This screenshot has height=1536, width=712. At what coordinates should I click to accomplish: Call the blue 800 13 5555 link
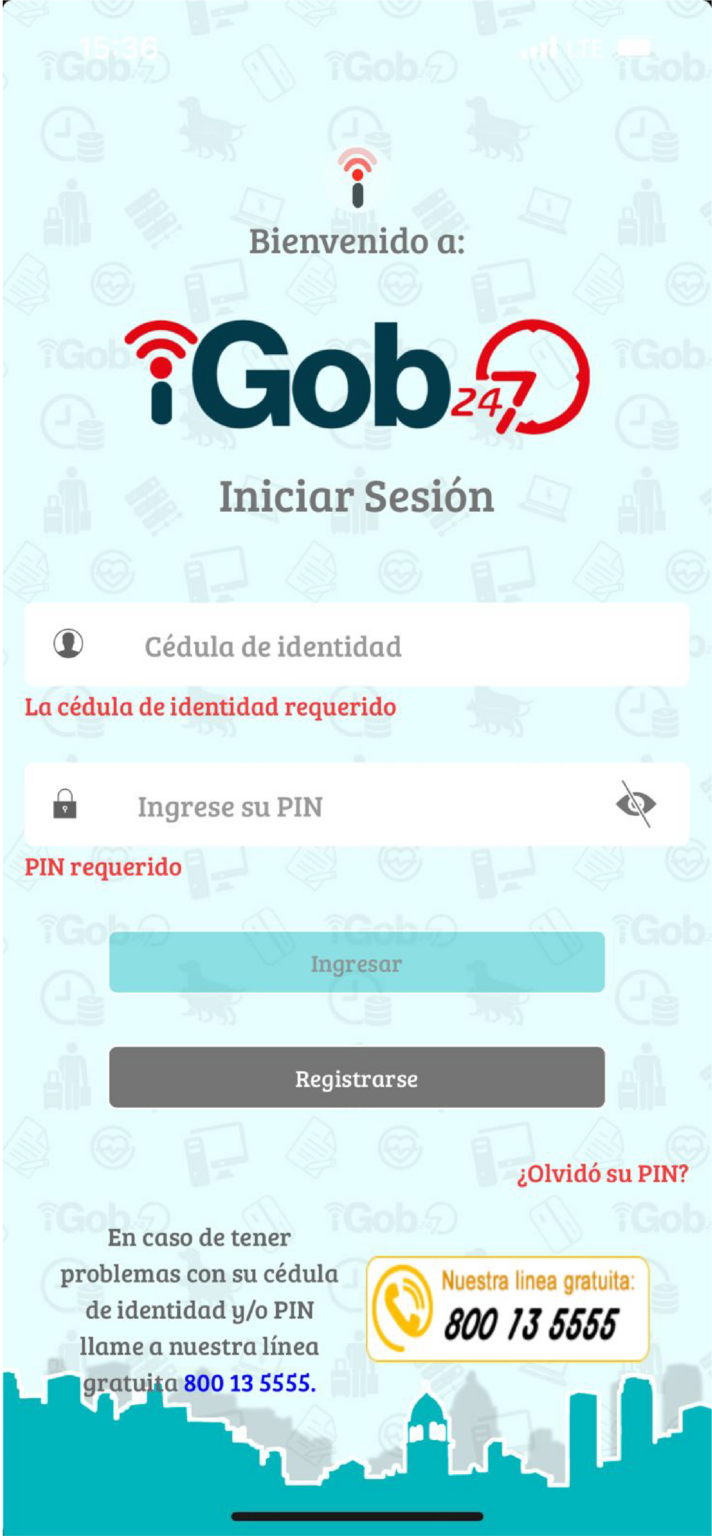pos(249,1384)
